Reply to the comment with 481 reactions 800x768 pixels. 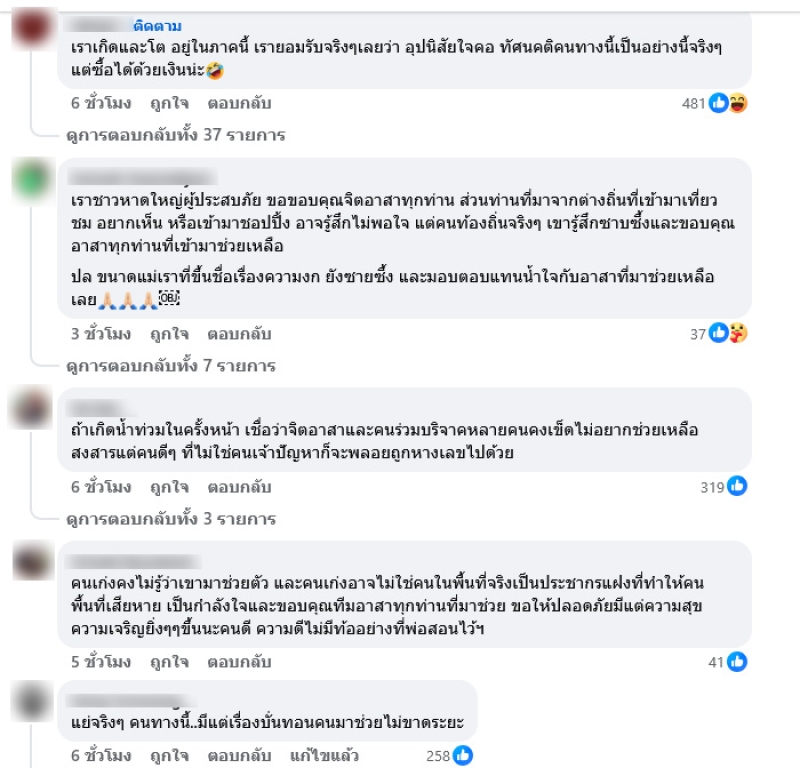239,103
